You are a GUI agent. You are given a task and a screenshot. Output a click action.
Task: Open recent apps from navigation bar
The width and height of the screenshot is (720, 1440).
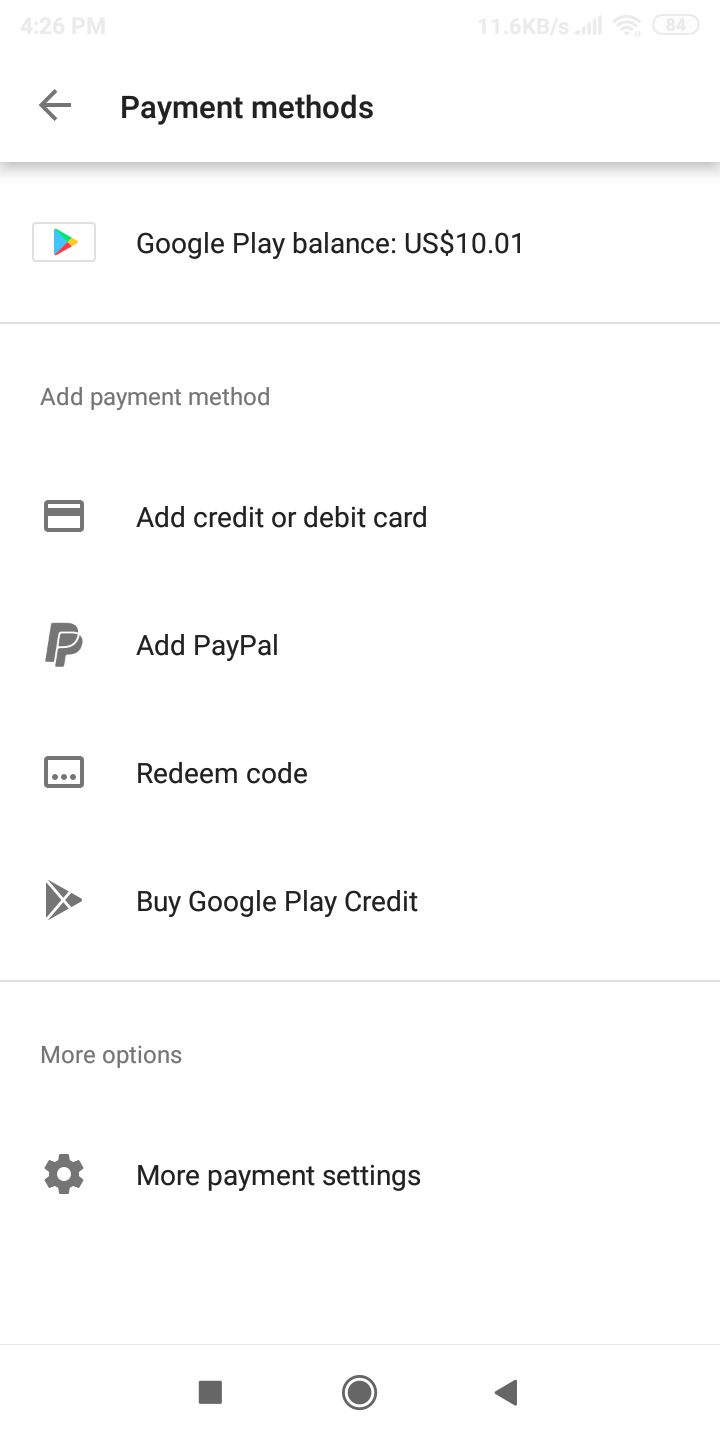[210, 1392]
